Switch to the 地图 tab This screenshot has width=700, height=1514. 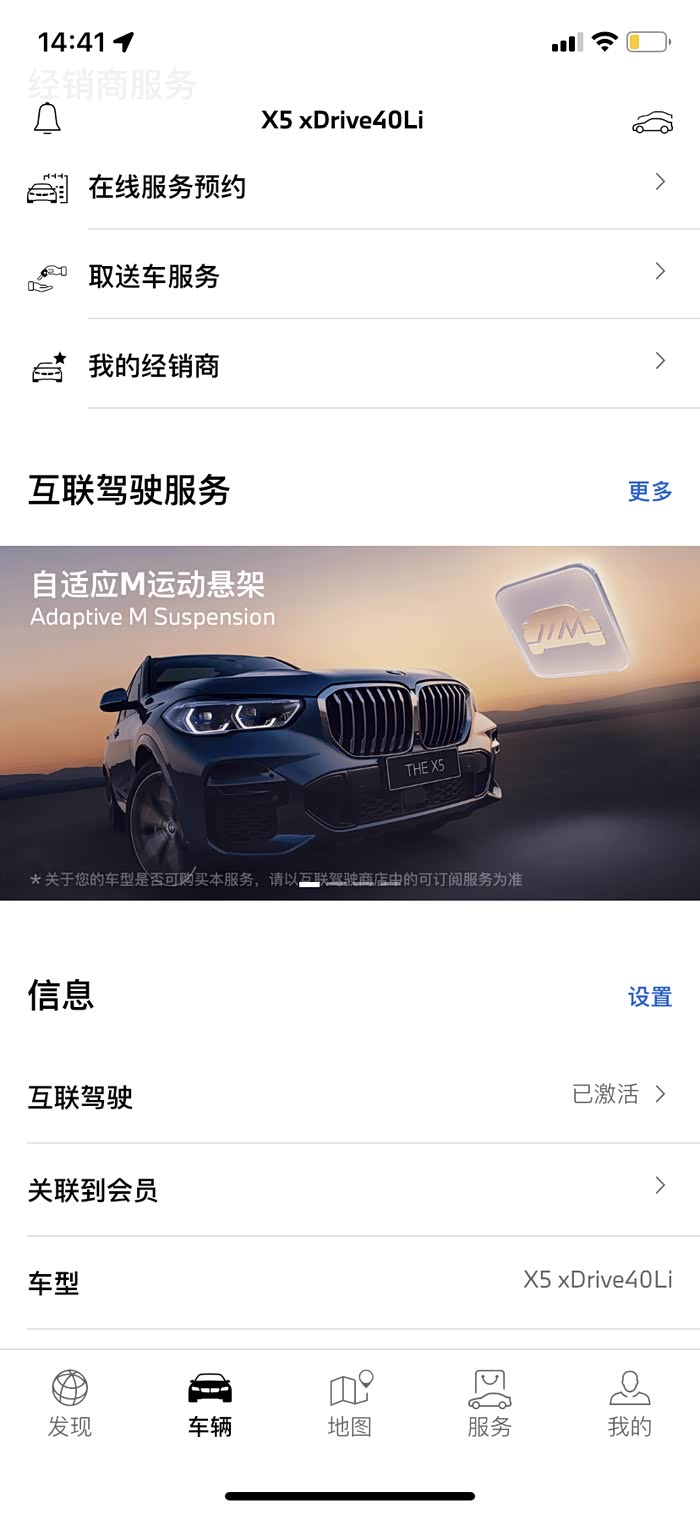tap(350, 1404)
